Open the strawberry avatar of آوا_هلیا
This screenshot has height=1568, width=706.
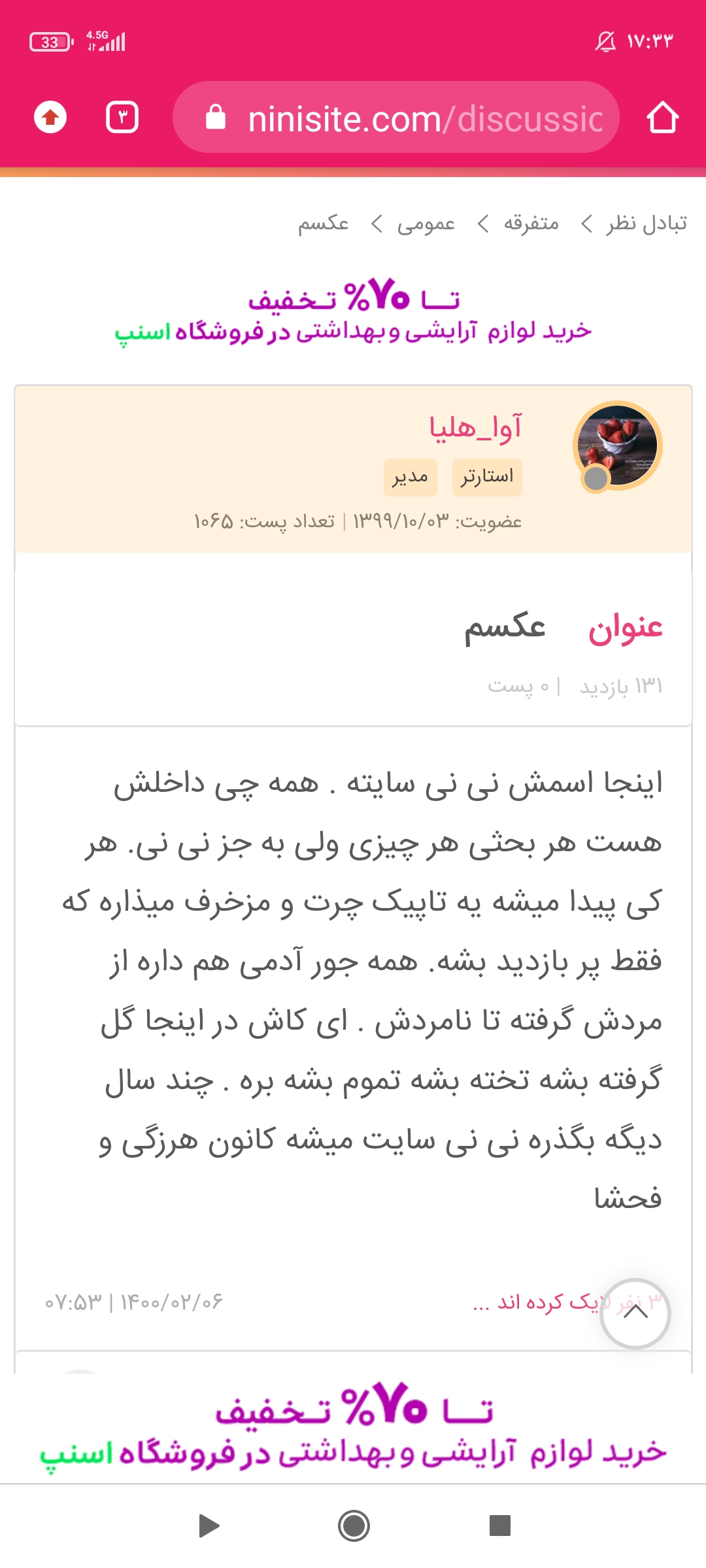(618, 446)
